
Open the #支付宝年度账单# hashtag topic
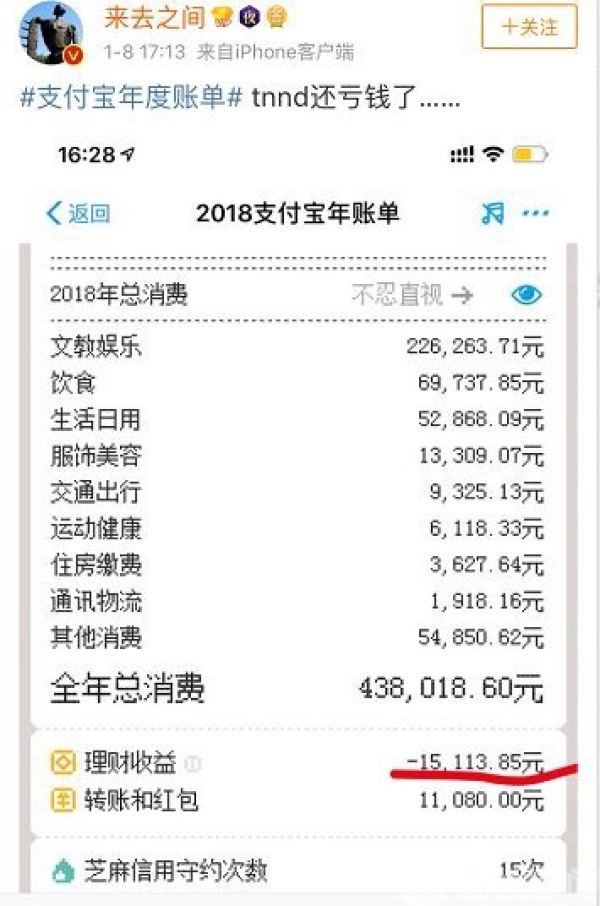point(132,100)
